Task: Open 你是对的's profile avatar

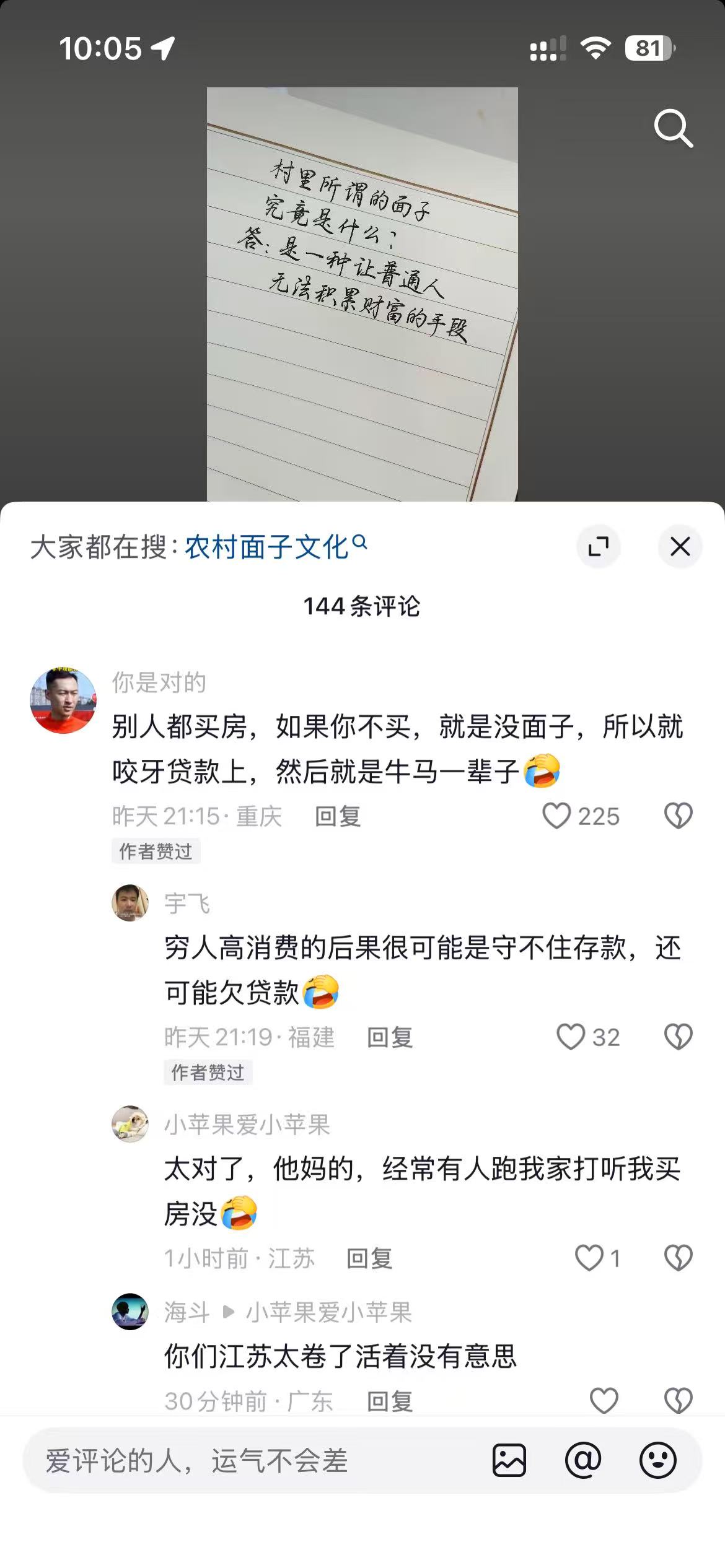Action: (x=63, y=700)
